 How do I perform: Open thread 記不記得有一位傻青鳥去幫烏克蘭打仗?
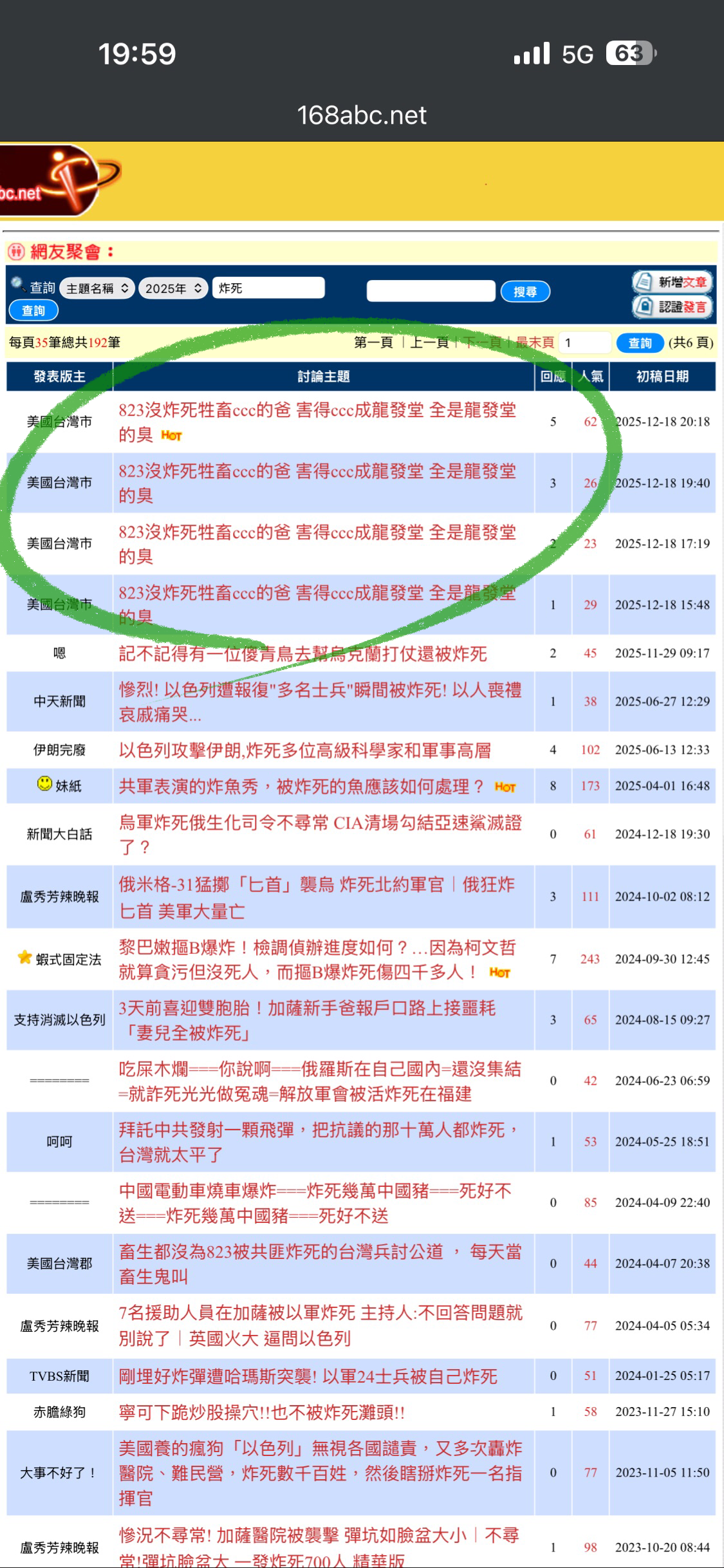click(x=302, y=654)
